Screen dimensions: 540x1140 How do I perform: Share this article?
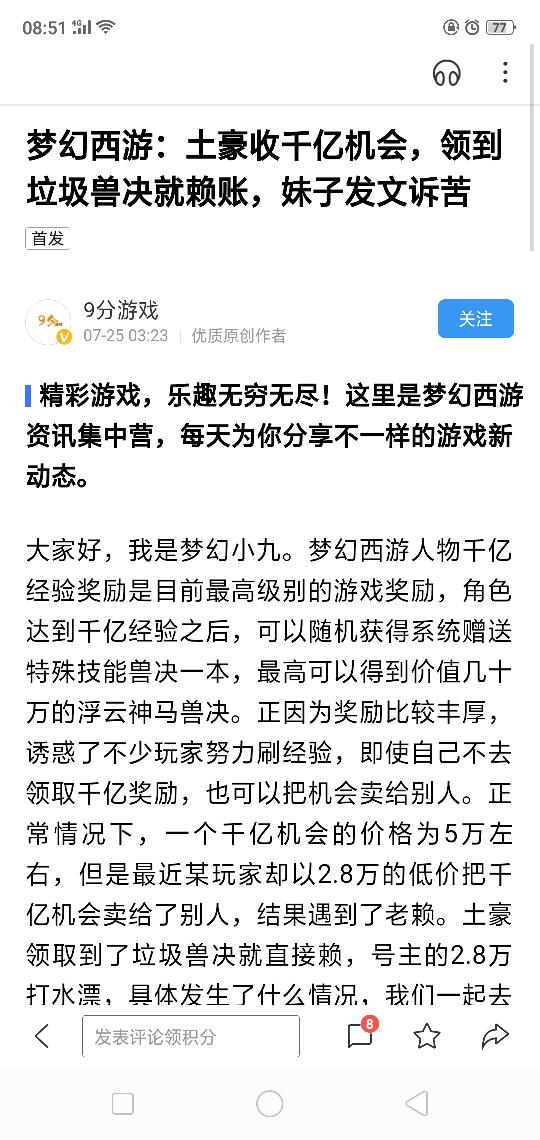point(495,1036)
